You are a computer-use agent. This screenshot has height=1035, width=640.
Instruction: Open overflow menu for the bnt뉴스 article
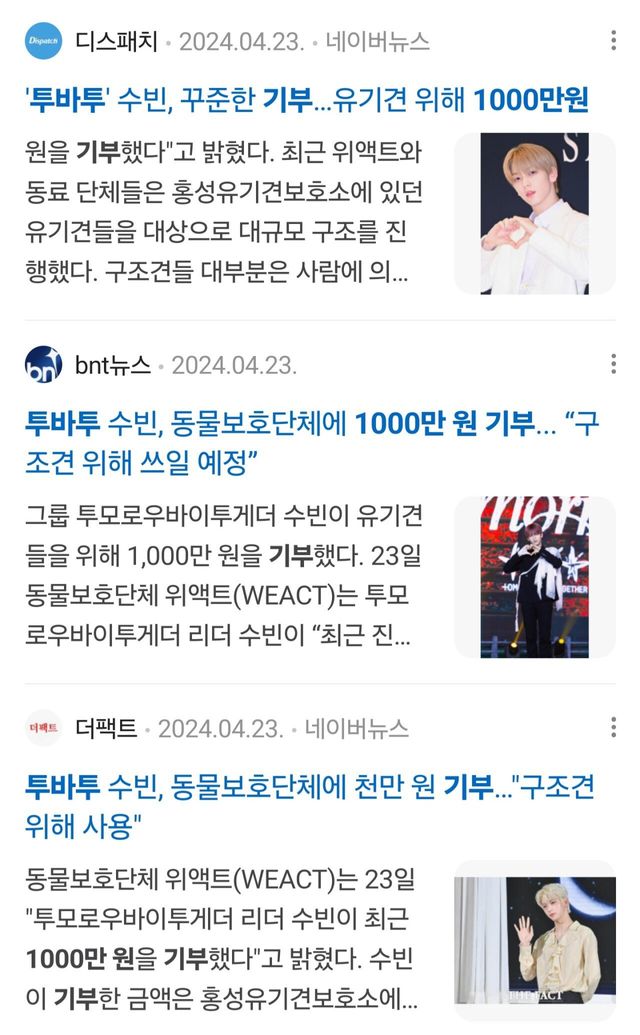[613, 364]
